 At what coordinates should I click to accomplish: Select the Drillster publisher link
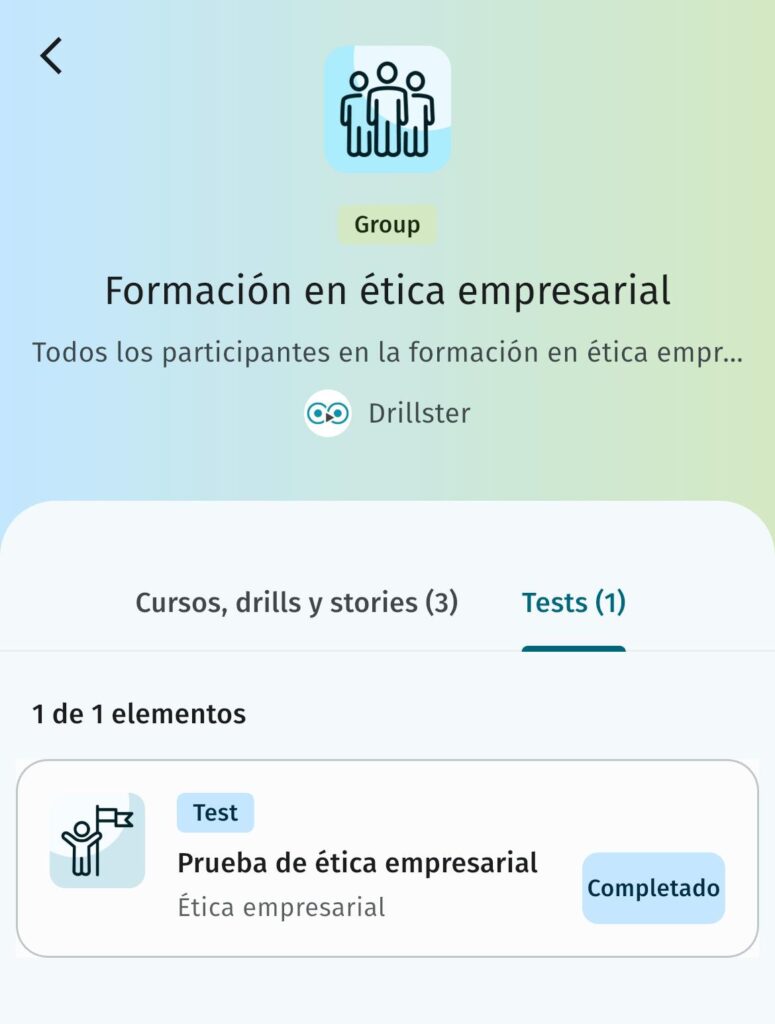pos(421,413)
